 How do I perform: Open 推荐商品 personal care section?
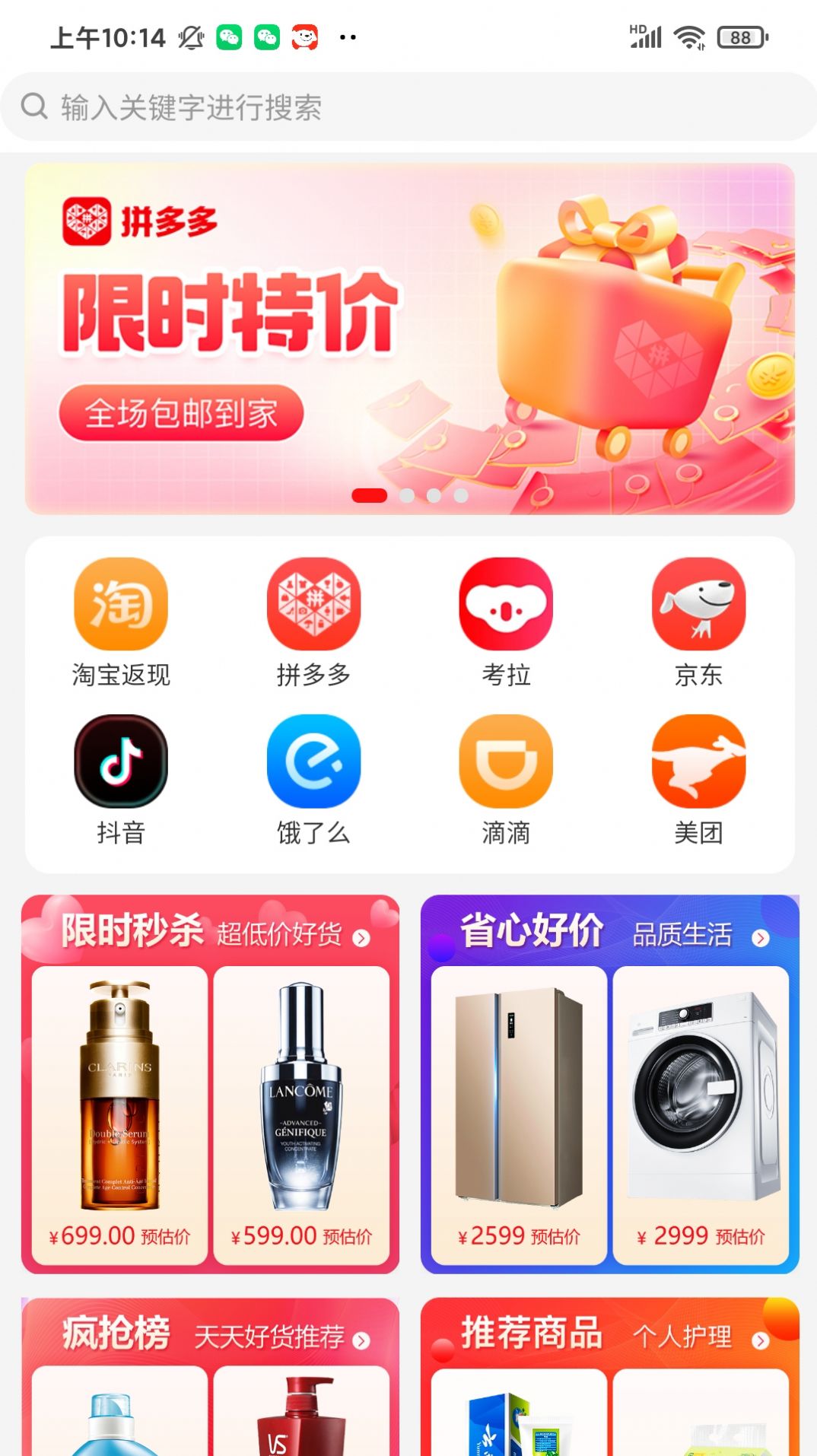tap(612, 1335)
